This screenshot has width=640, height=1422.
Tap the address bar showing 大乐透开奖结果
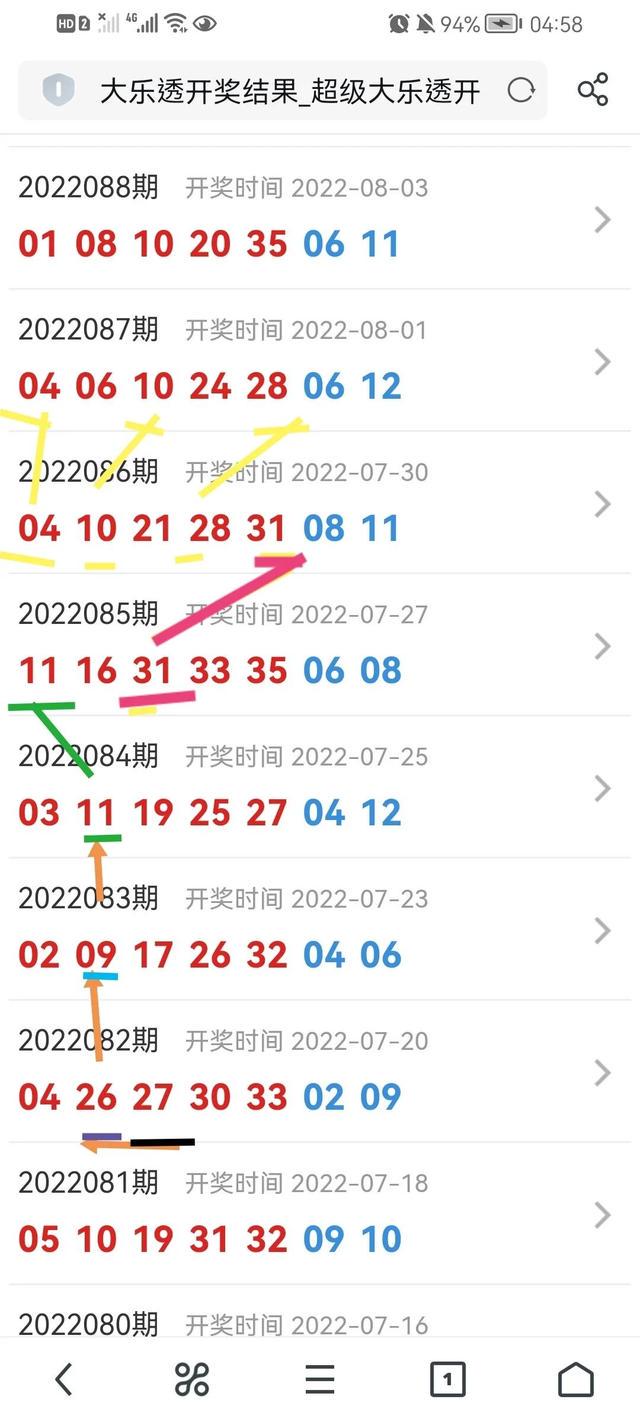pyautogui.click(x=290, y=92)
